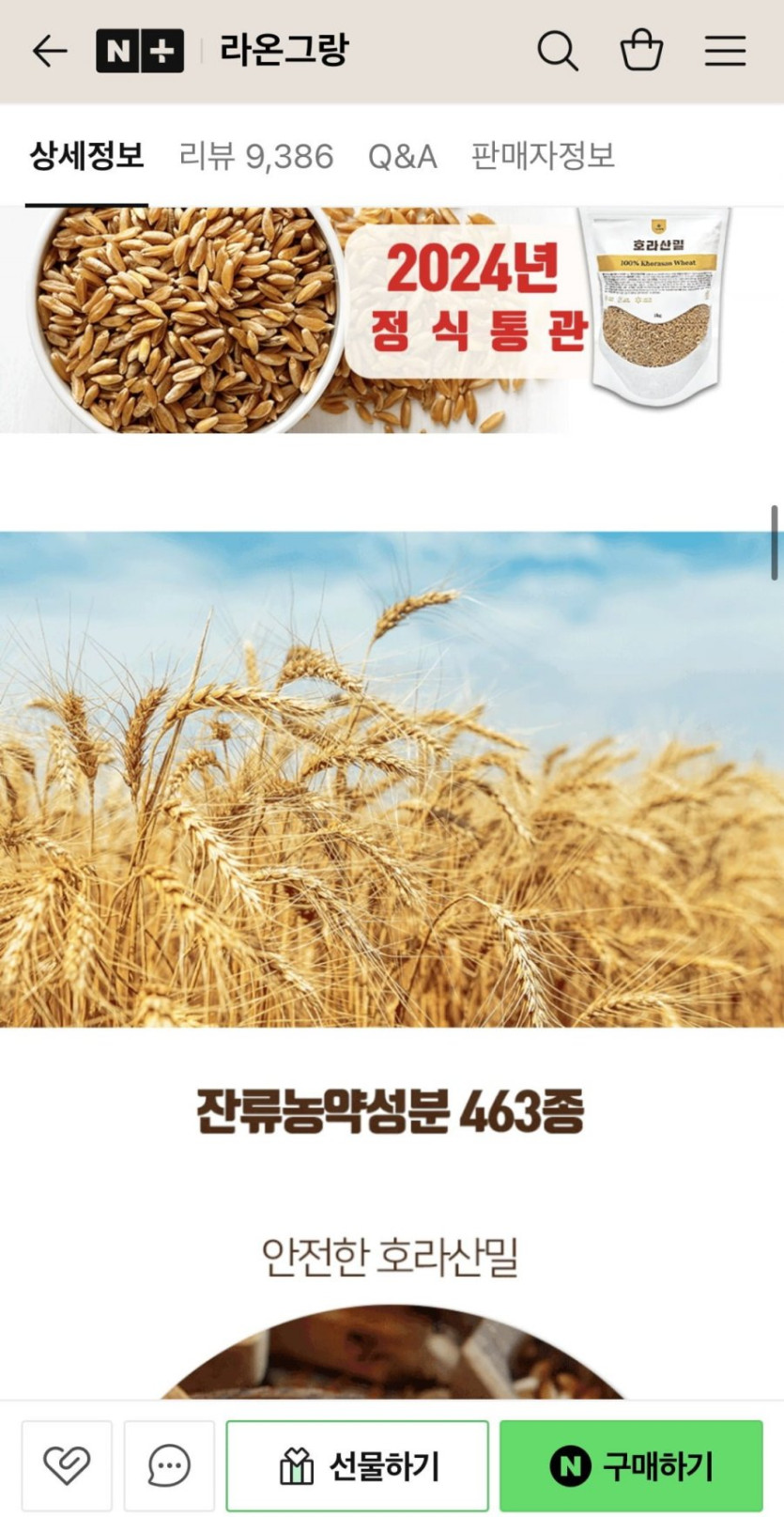The width and height of the screenshot is (784, 1517).
Task: Add product to wishlist with heart icon
Action: (67, 1465)
